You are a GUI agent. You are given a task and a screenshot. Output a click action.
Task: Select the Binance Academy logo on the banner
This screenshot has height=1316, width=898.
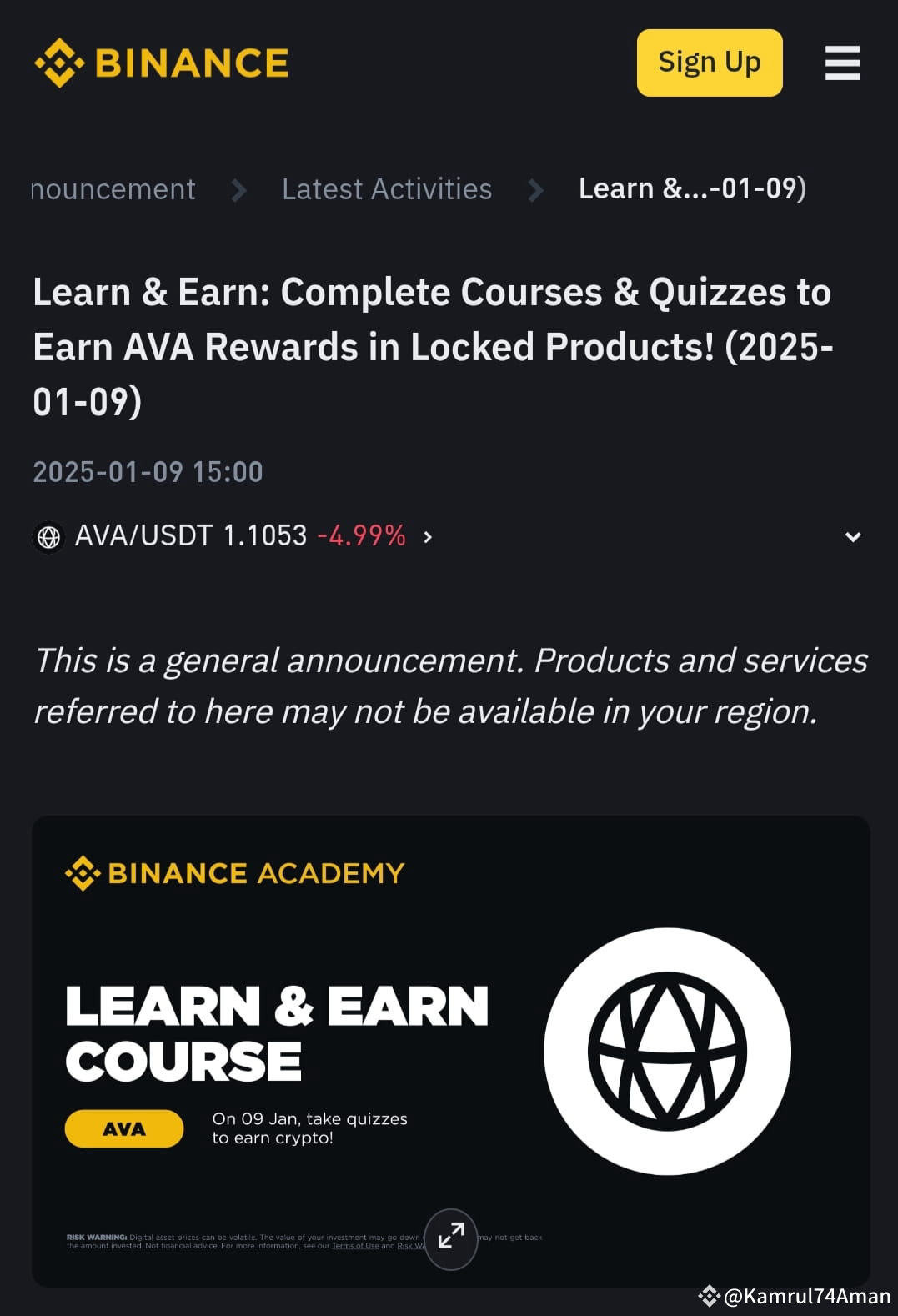click(x=233, y=873)
